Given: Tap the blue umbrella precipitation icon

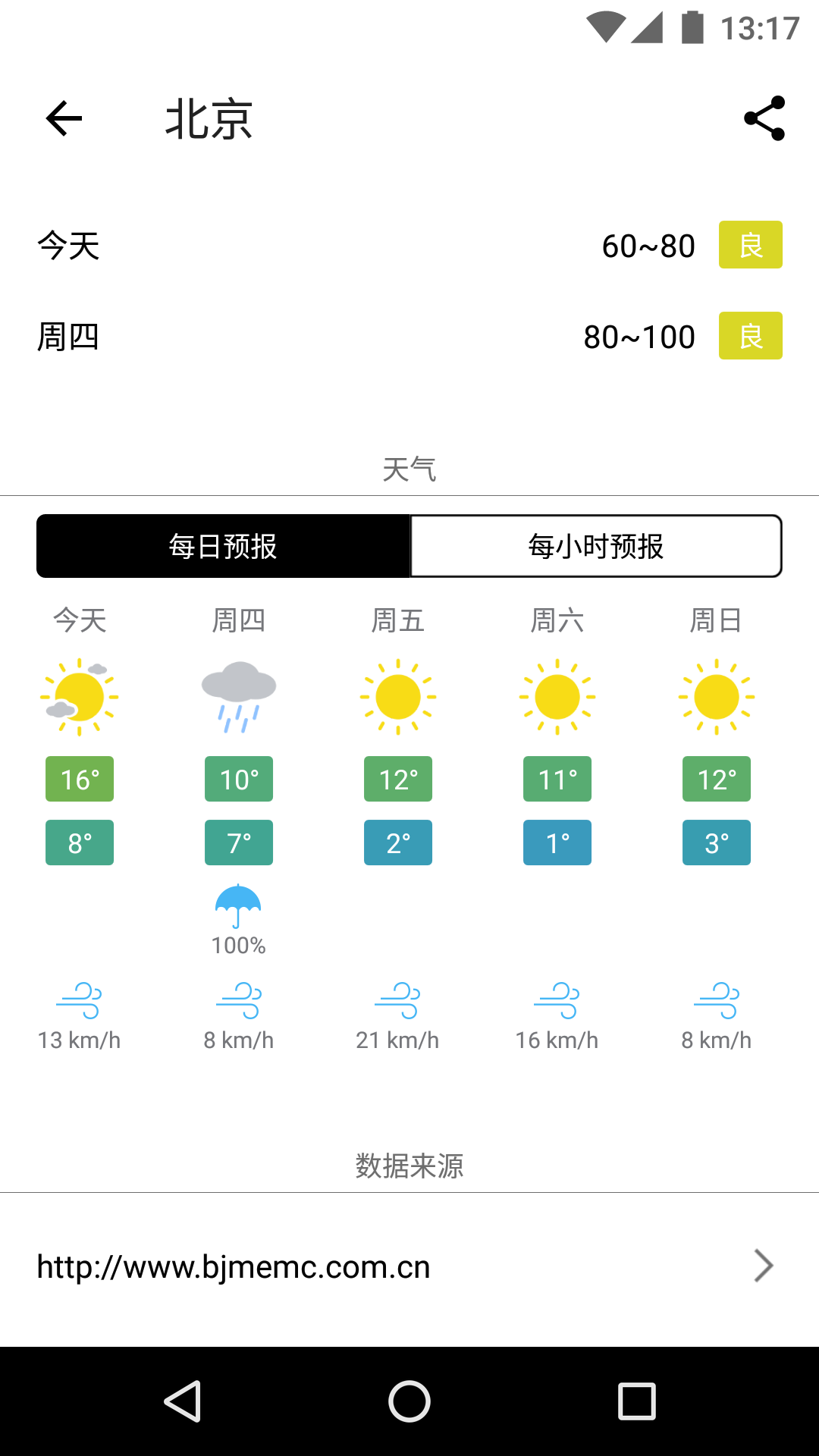Looking at the screenshot, I should tap(239, 906).
